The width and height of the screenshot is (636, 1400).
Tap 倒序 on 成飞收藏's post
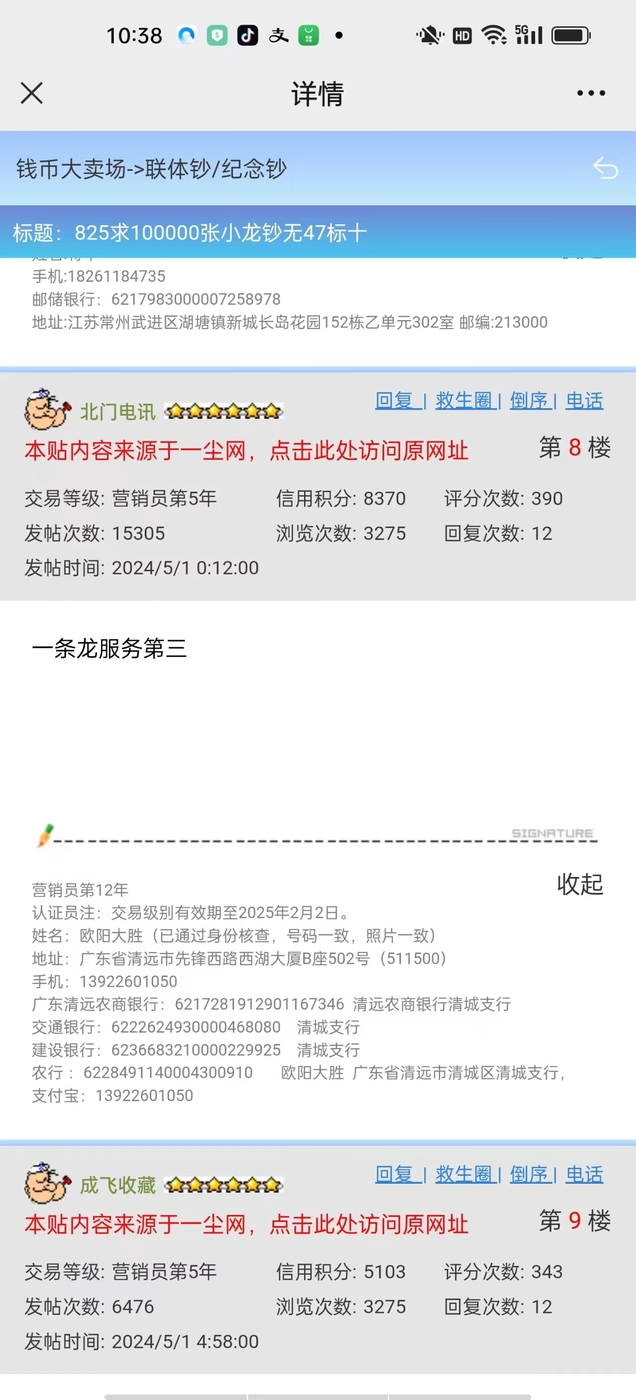tap(530, 1175)
